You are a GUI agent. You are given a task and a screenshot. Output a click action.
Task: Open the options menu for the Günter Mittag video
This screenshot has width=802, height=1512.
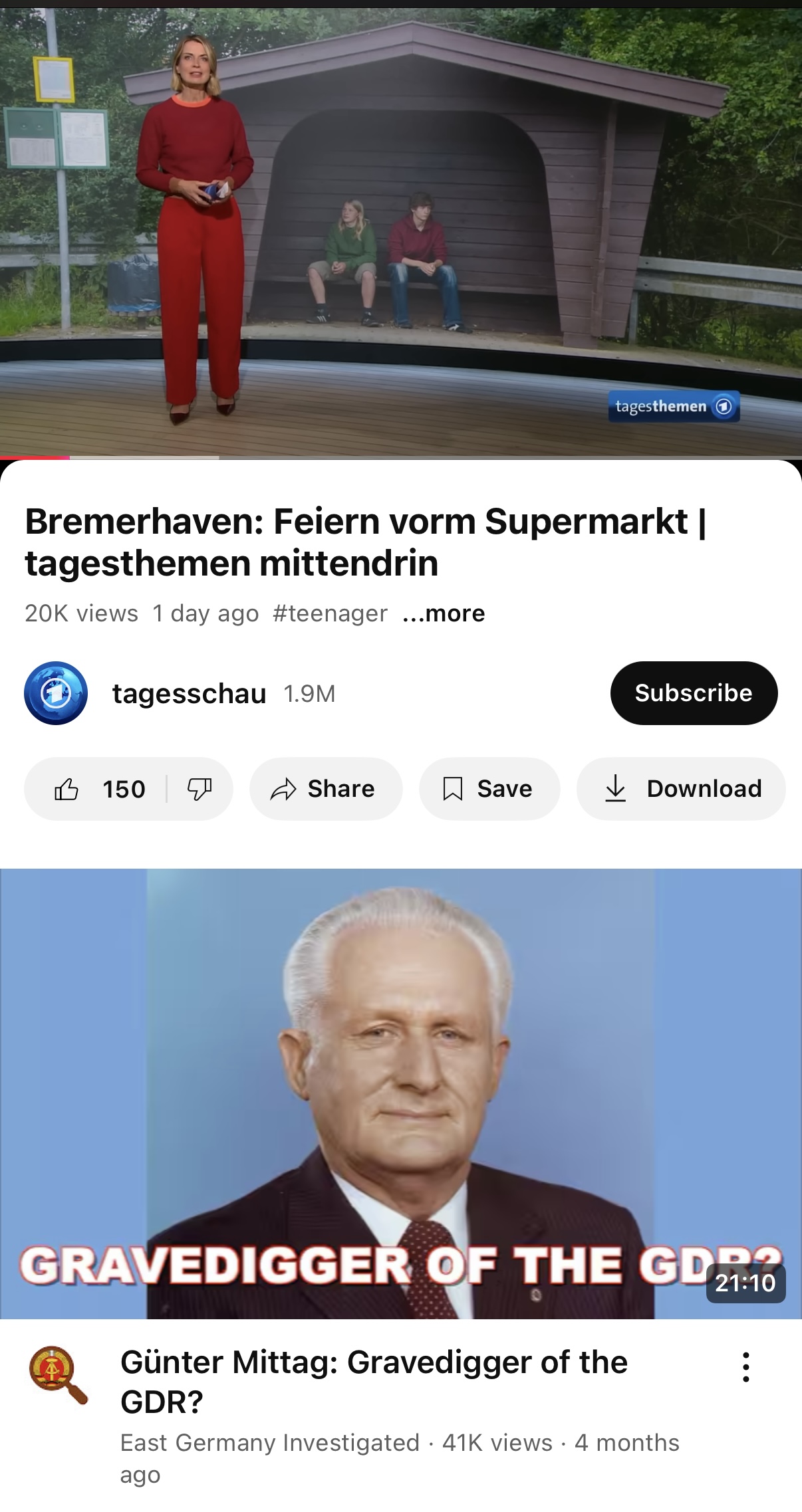click(746, 1367)
